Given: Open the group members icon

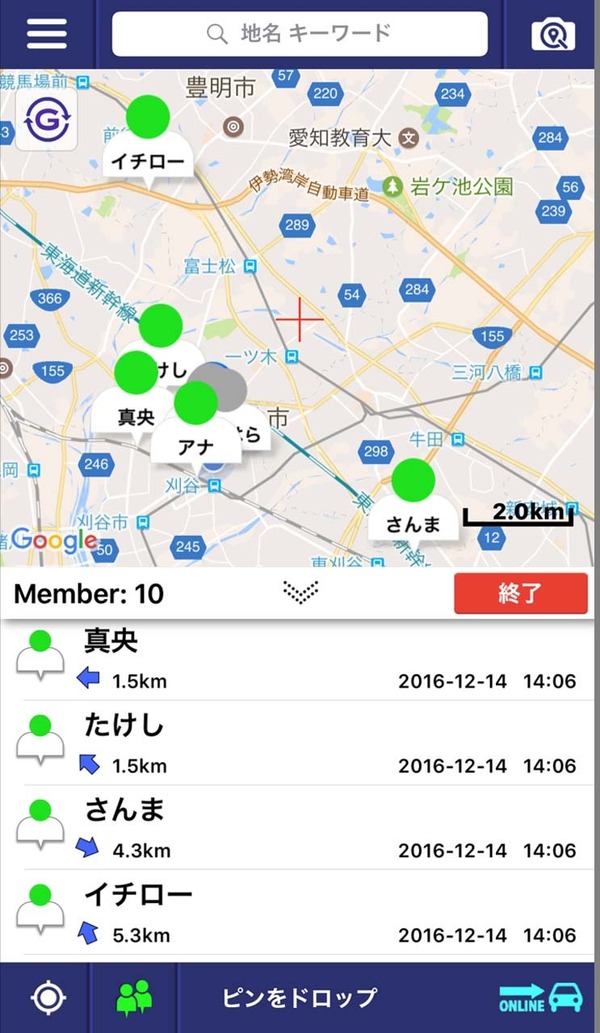Looking at the screenshot, I should coord(135,997).
